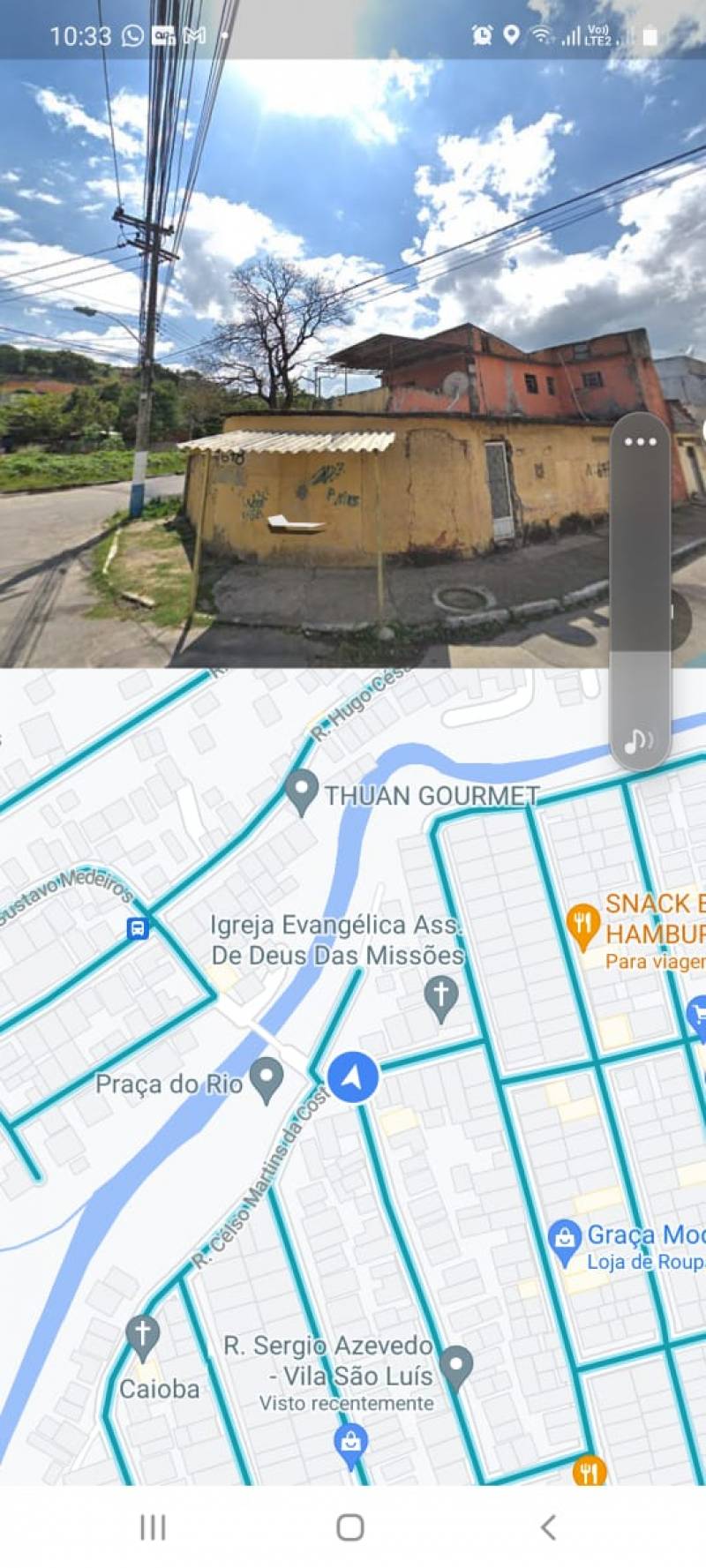This screenshot has width=706, height=1568.
Task: Open the Caioba church marker
Action: point(142,1339)
